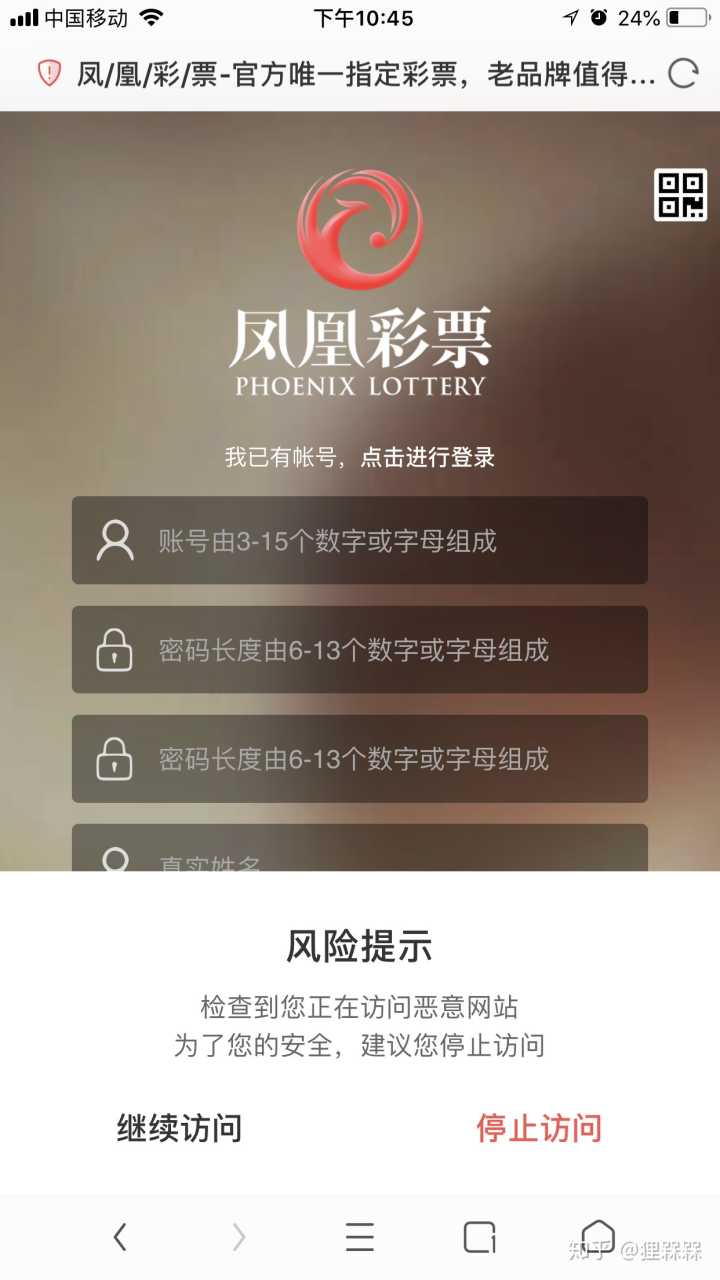Reload the page with the refresh icon

682,74
